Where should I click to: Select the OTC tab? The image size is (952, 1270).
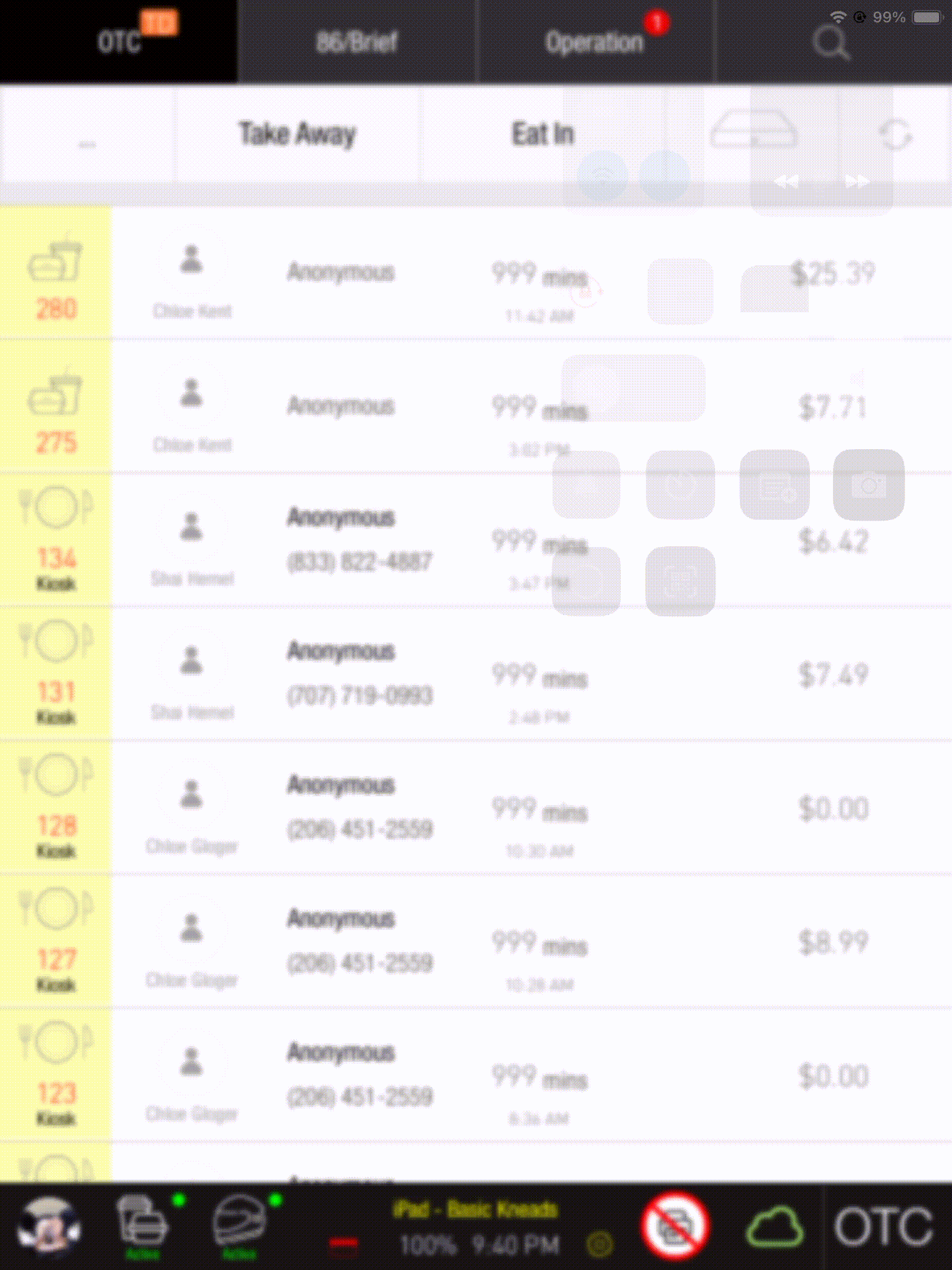(119, 42)
